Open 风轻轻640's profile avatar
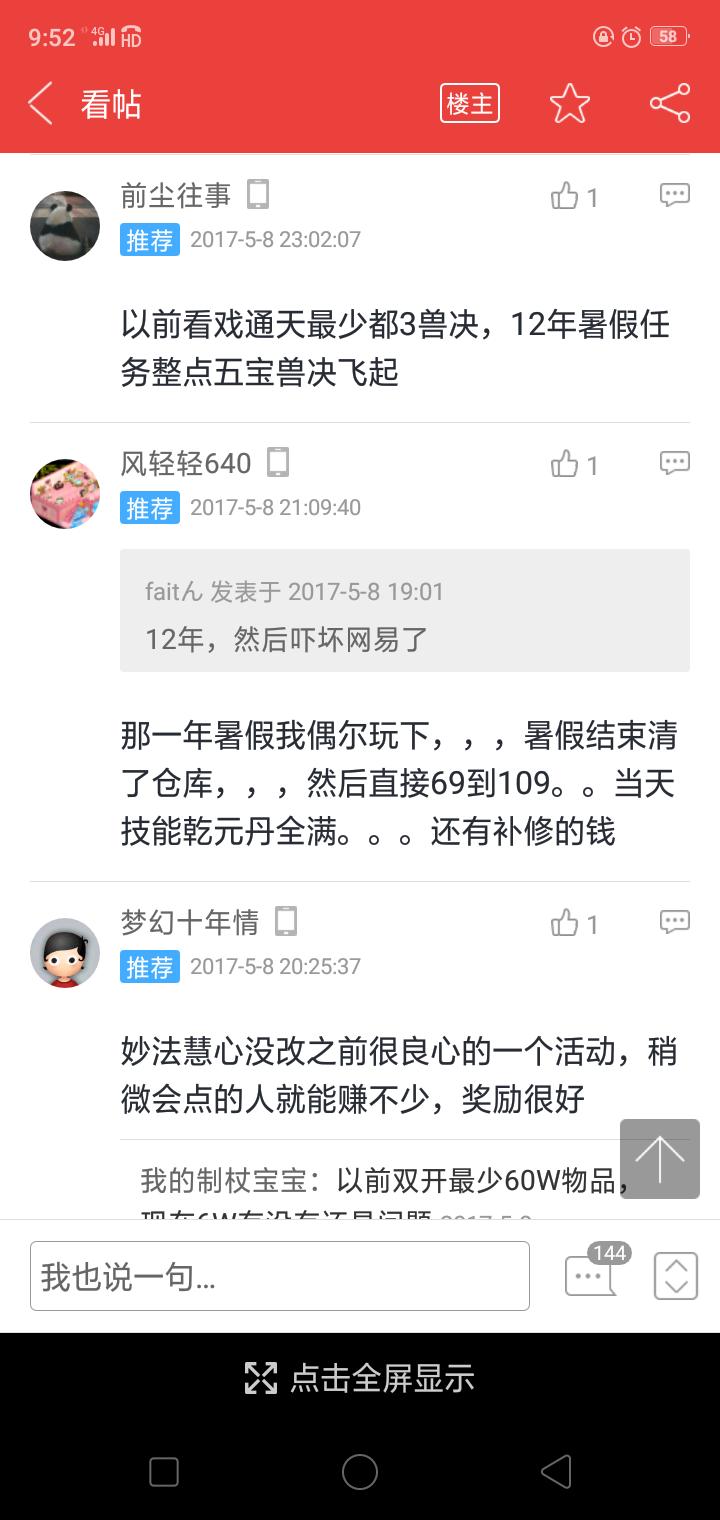 pyautogui.click(x=65, y=494)
